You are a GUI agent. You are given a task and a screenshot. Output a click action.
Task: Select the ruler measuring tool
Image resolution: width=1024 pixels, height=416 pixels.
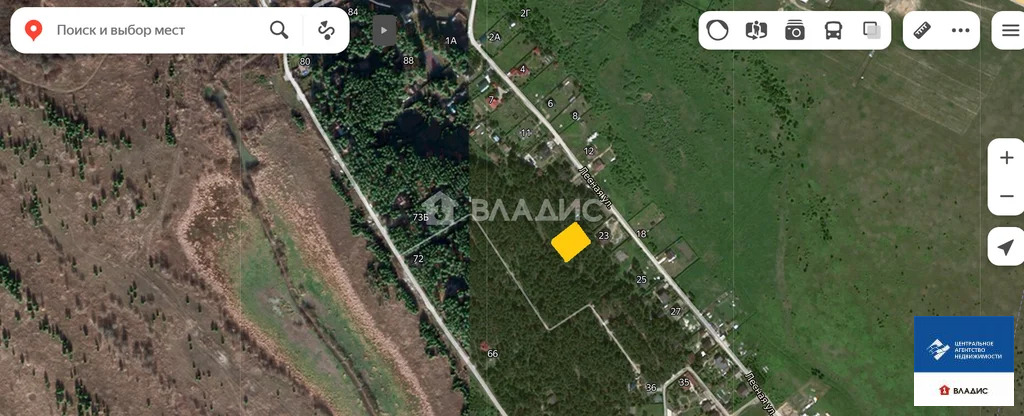pos(922,30)
